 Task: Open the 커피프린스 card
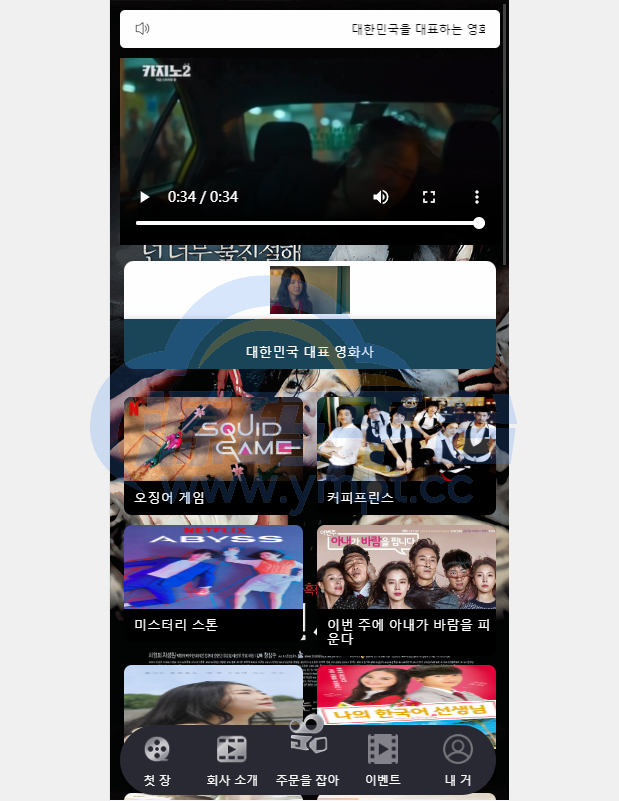coord(406,453)
